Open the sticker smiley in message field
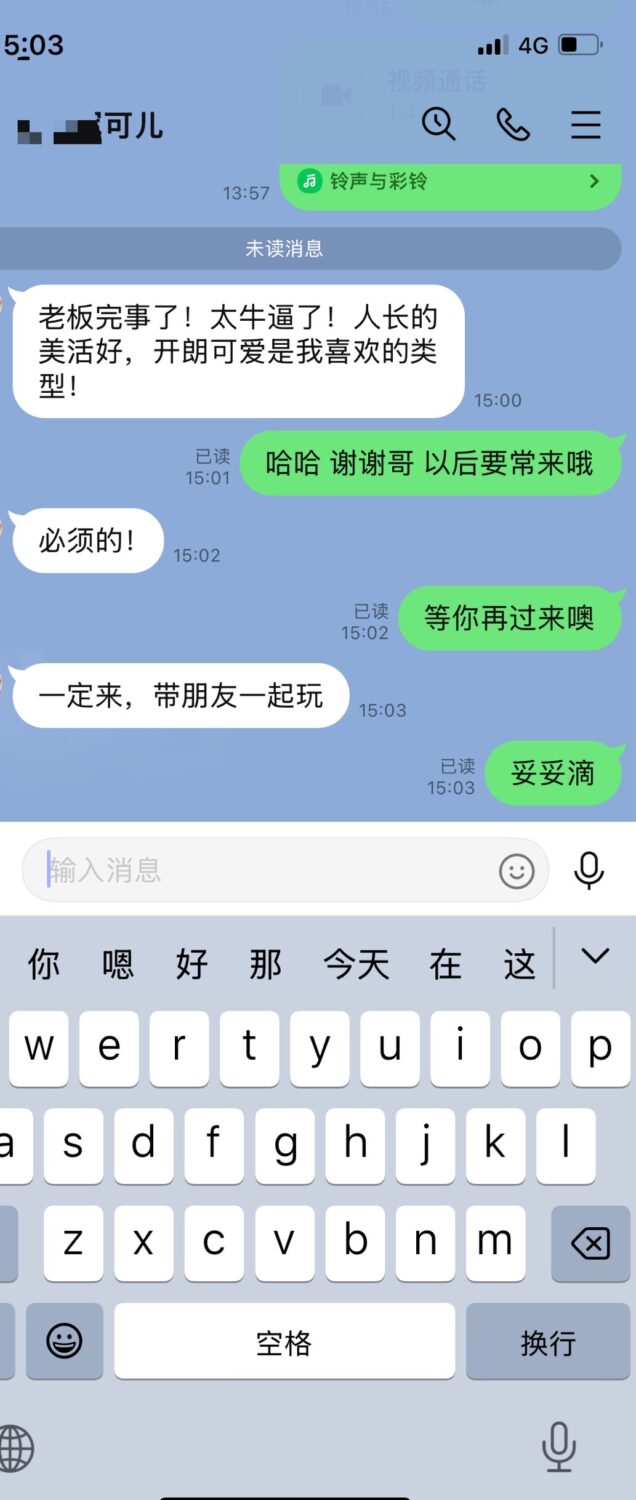636x1500 pixels. point(516,871)
